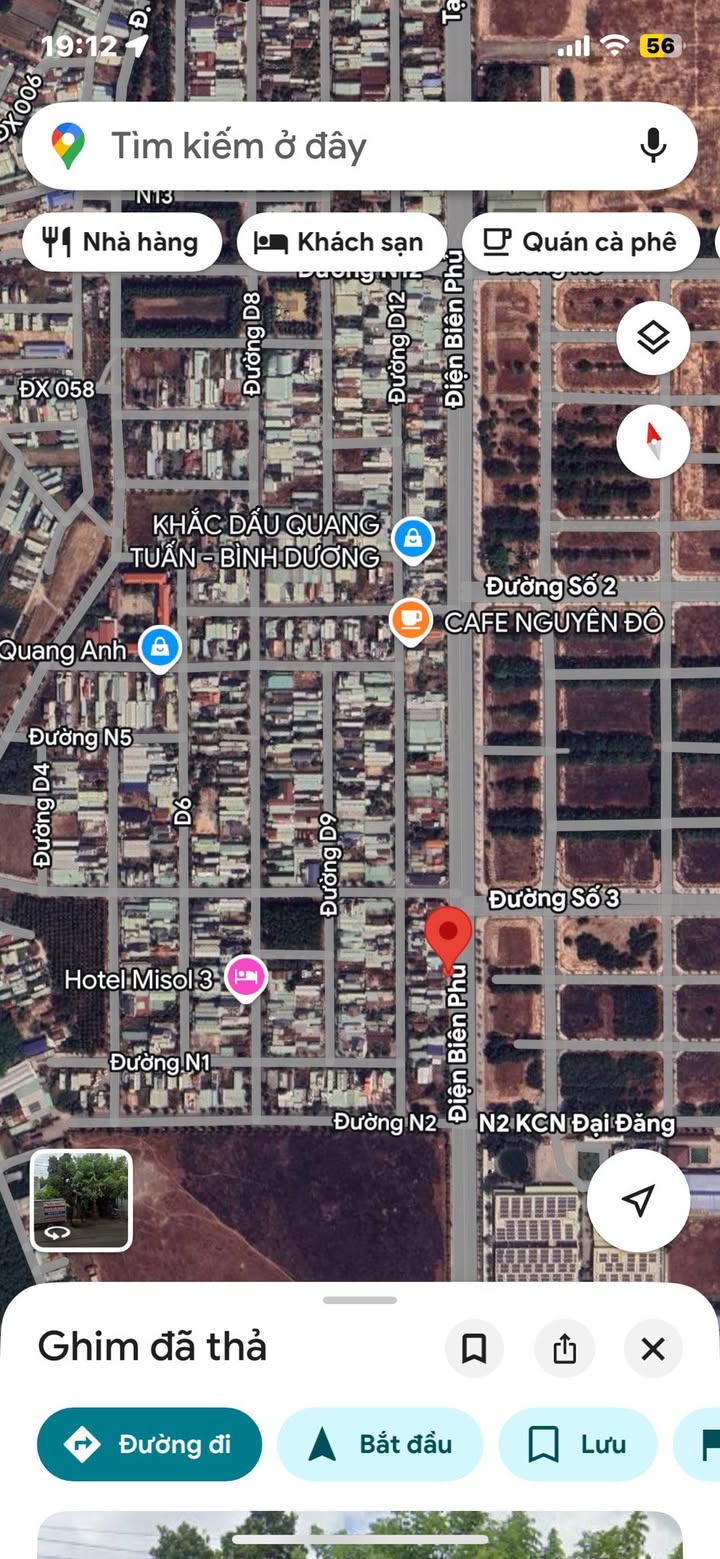Open the Street View thumbnail
This screenshot has width=720, height=1559.
(82, 1200)
